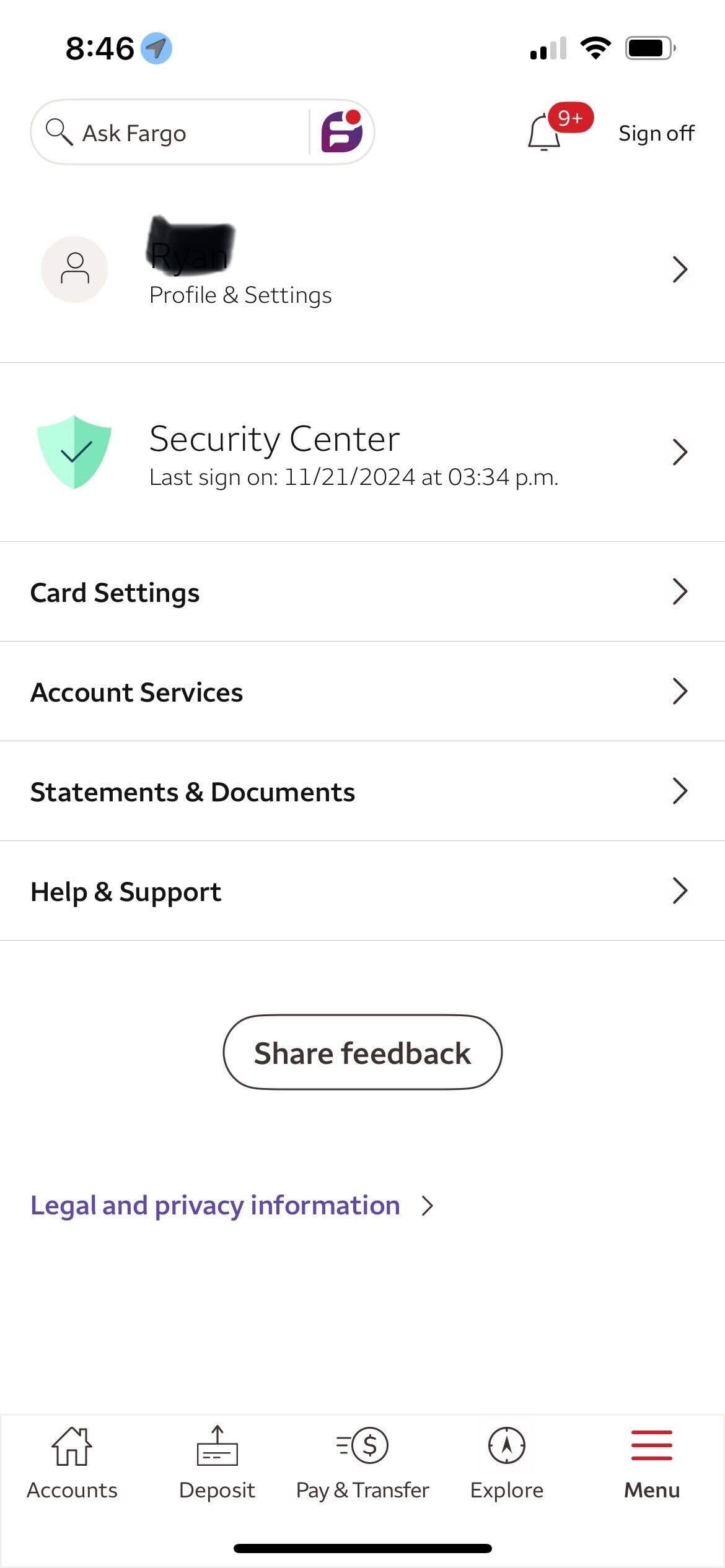Open Account Services

tap(362, 692)
